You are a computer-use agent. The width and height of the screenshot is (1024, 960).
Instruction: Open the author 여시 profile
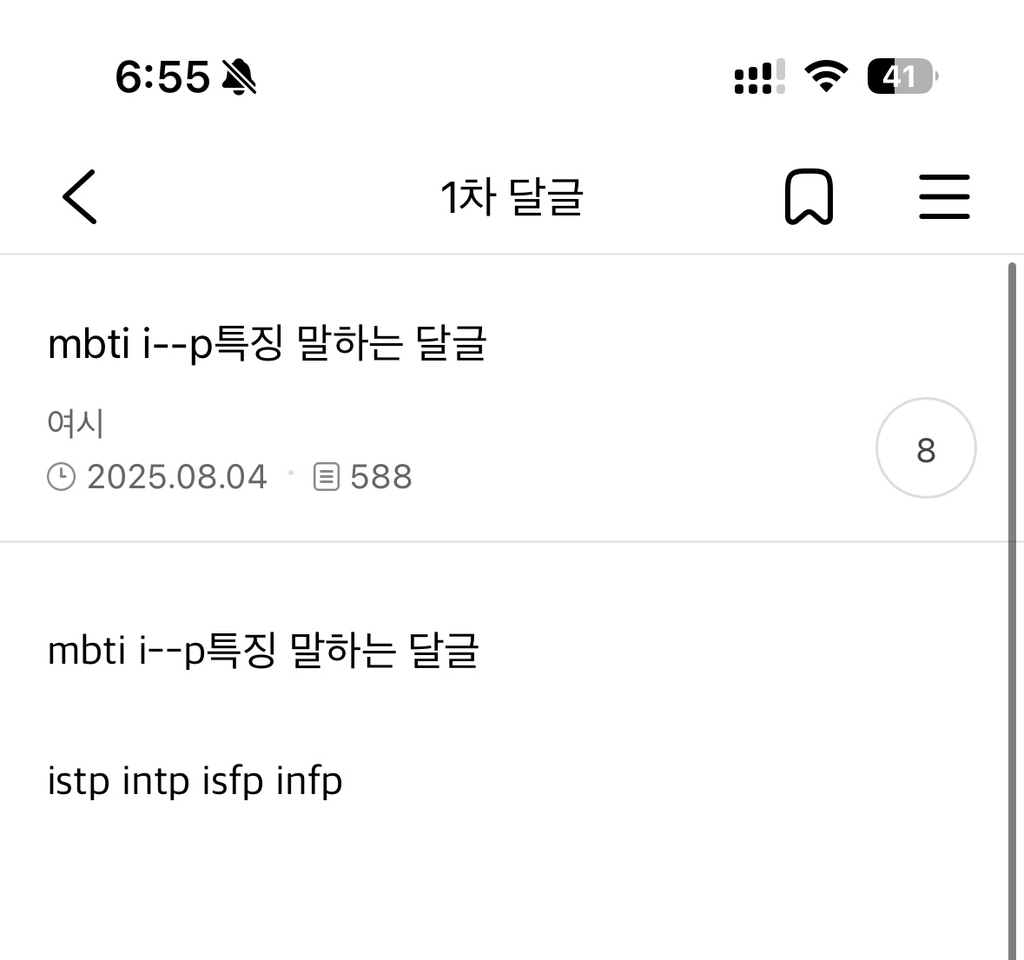[x=76, y=424]
